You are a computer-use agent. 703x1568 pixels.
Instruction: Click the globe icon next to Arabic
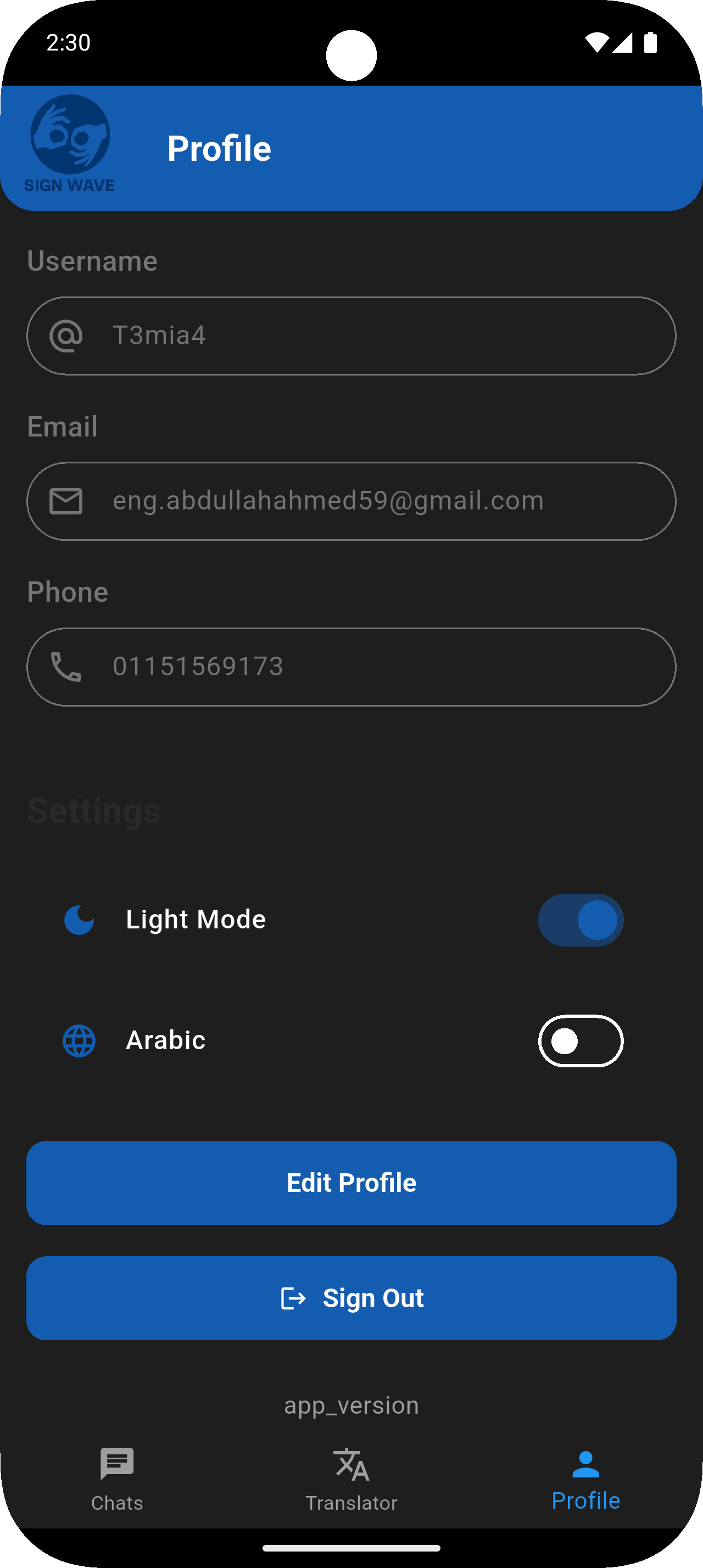tap(79, 1041)
